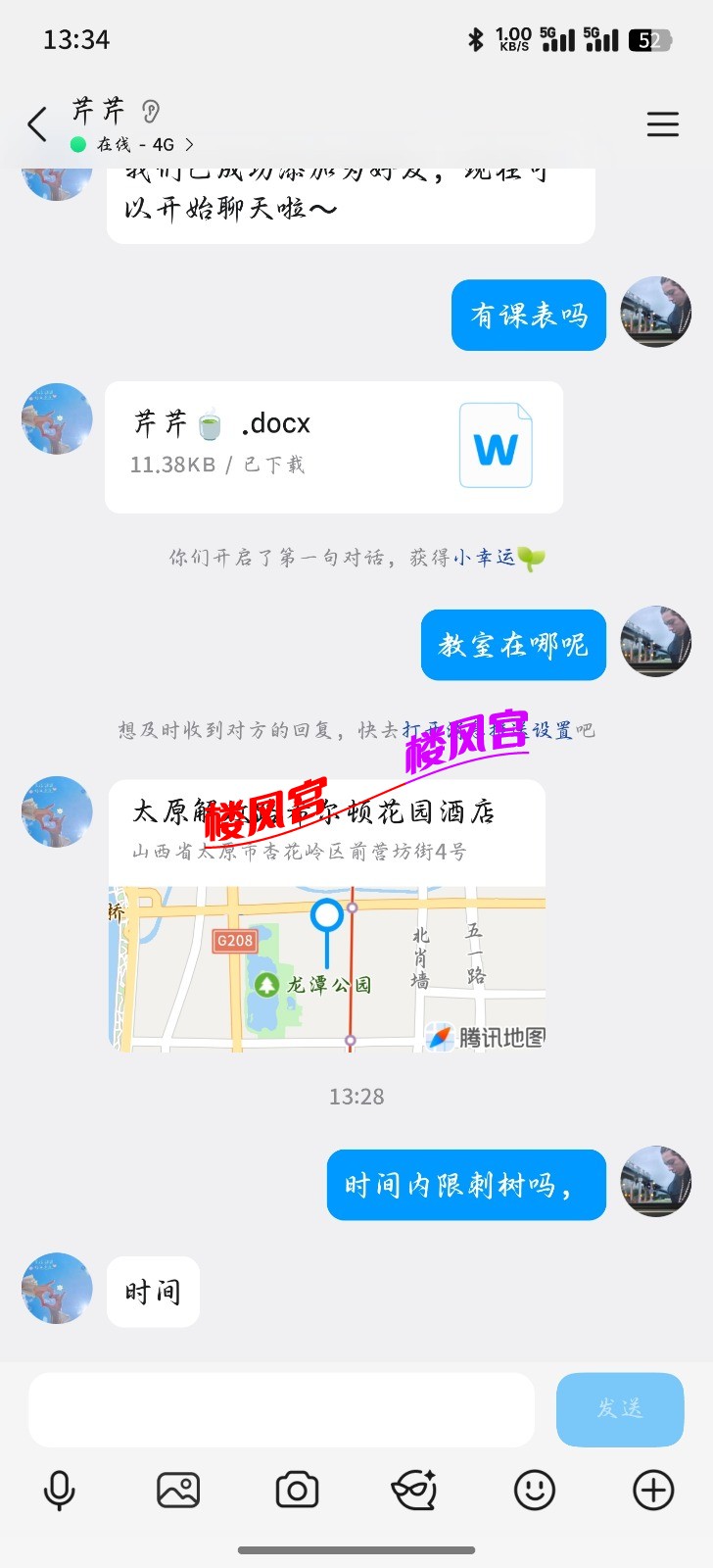Tap the 小幸运 link
713x1568 pixels.
click(x=484, y=558)
